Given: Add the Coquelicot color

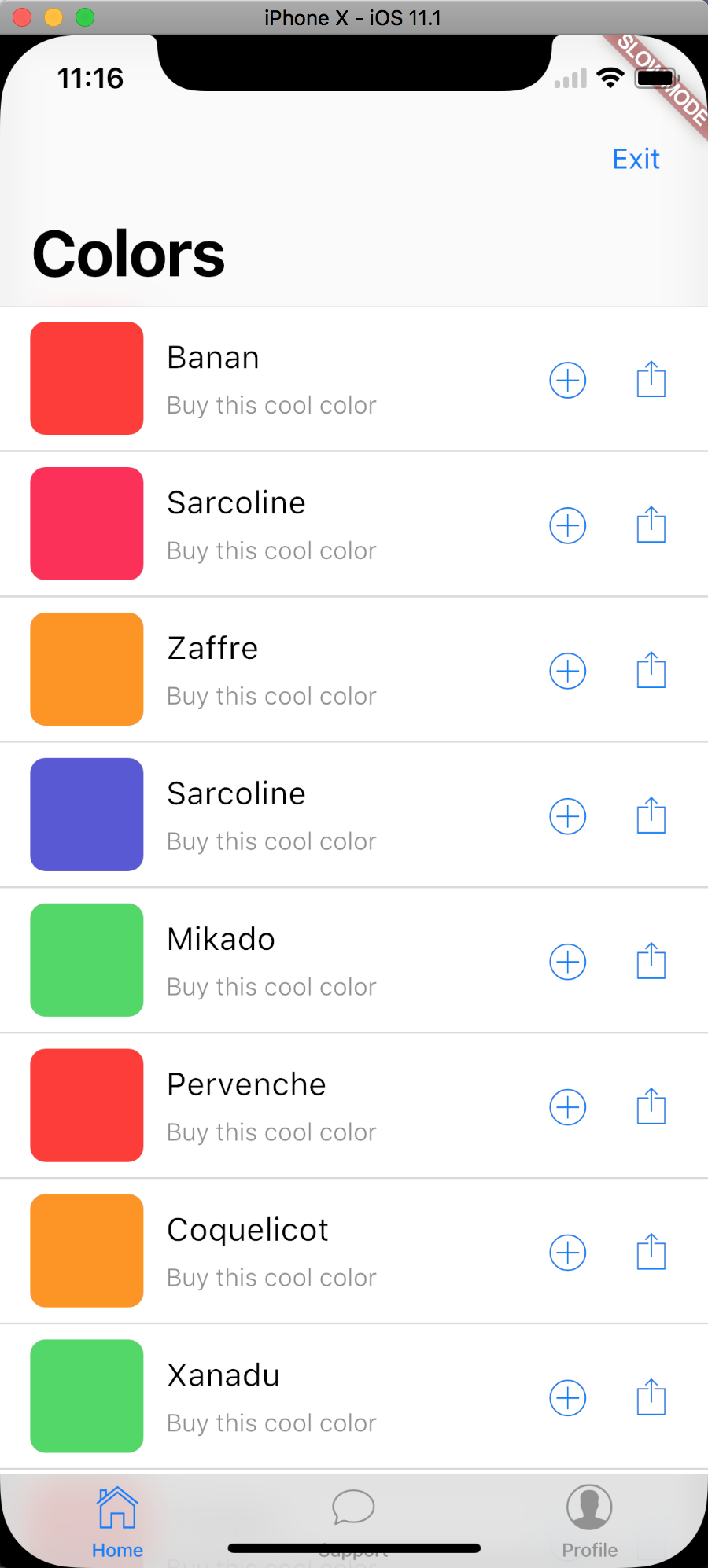Looking at the screenshot, I should tap(567, 1253).
